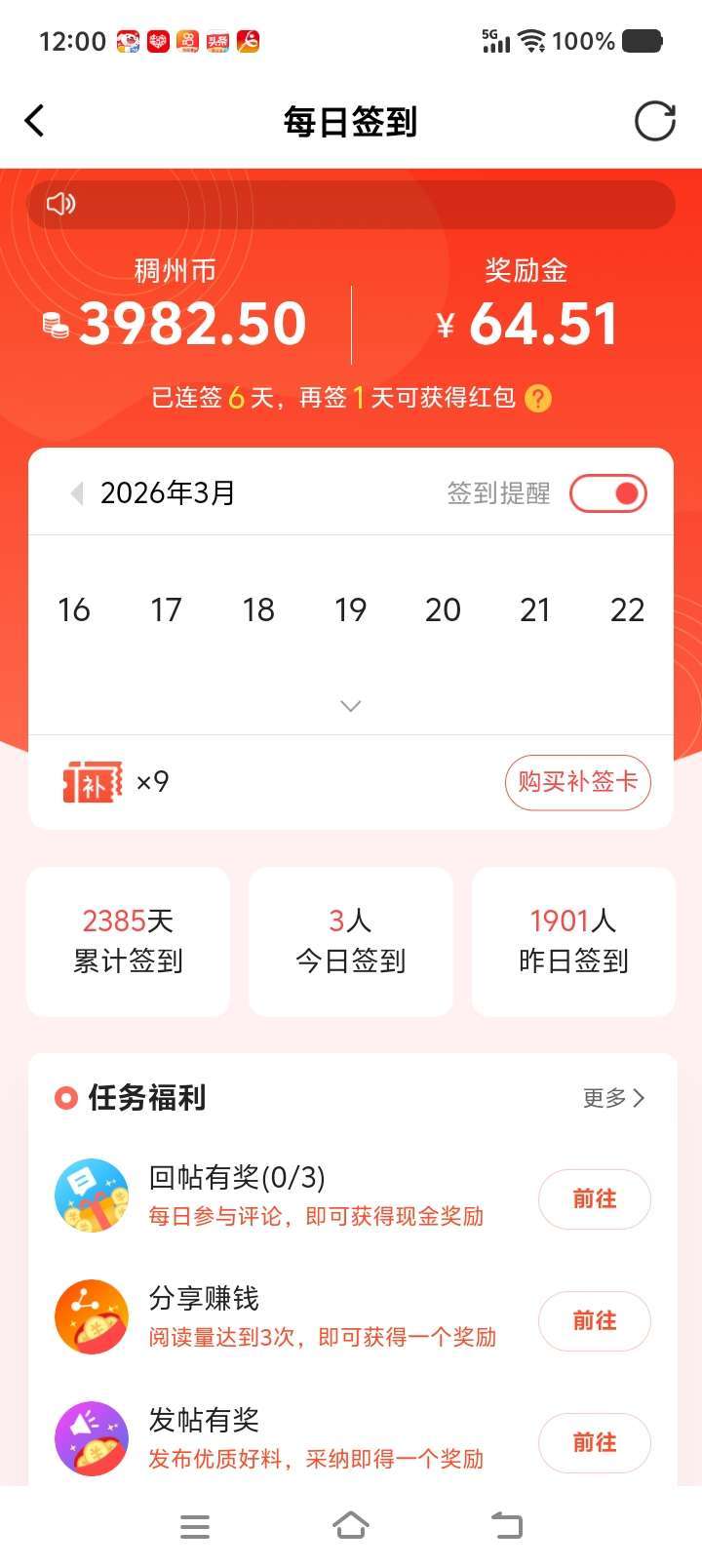The height and width of the screenshot is (1568, 702).
Task: Expand the calendar with the down chevron
Action: tap(351, 706)
